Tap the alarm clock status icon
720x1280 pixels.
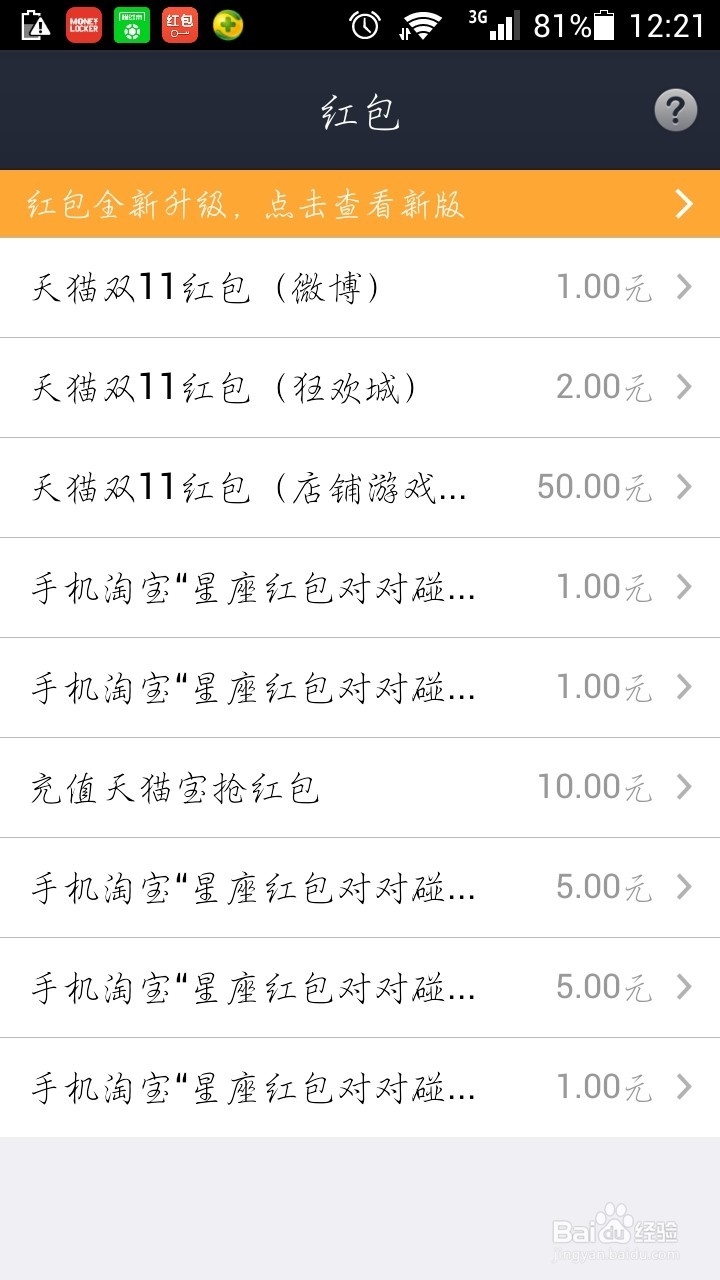pos(364,24)
